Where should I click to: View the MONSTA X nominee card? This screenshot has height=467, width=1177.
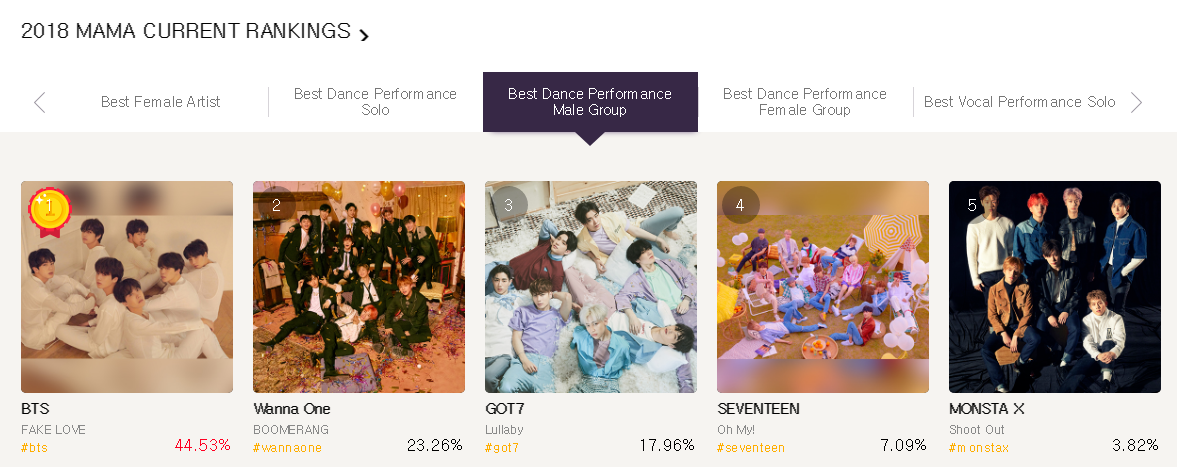(1055, 286)
